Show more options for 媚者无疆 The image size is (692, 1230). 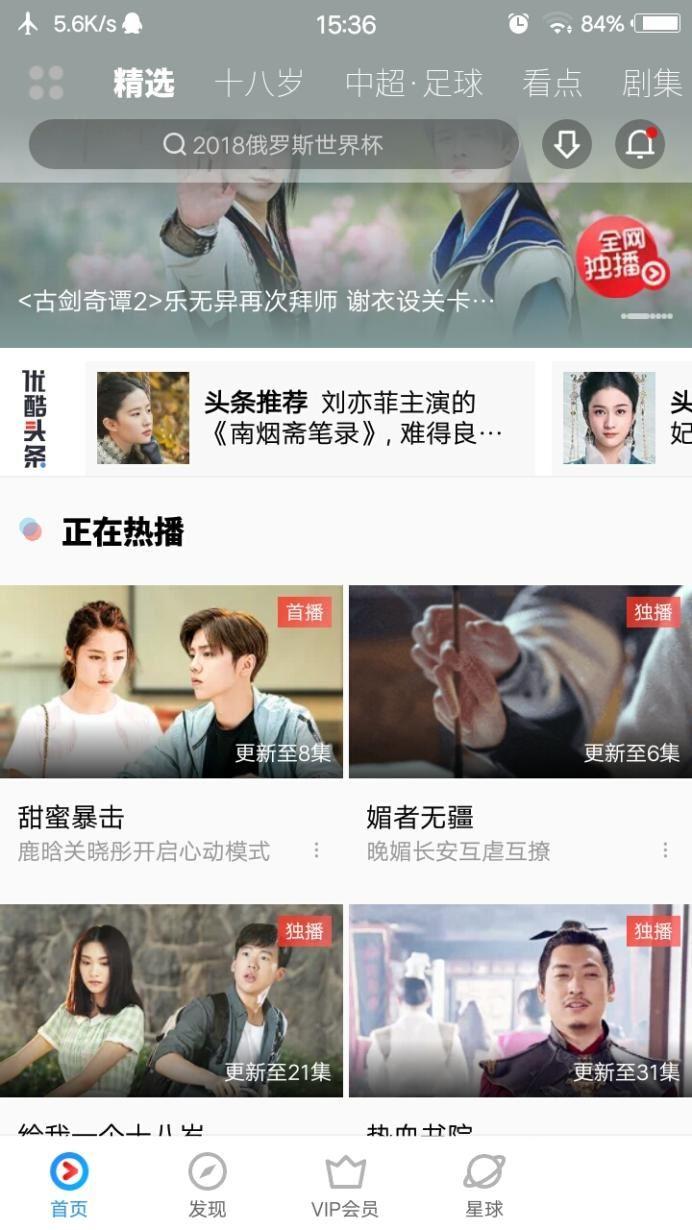(665, 850)
